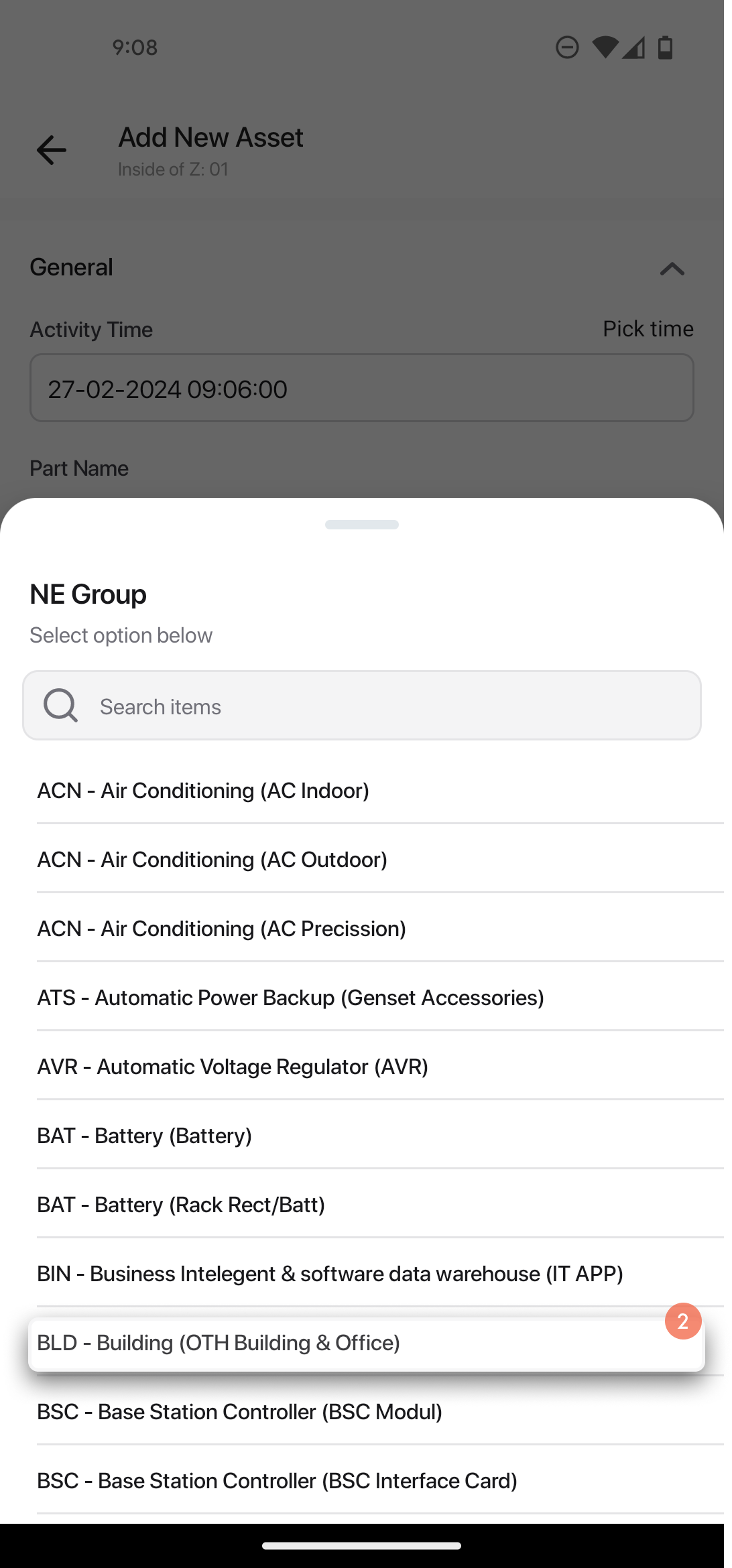
Task: Select BIN - Business Intelegent option
Action: [x=380, y=1273]
